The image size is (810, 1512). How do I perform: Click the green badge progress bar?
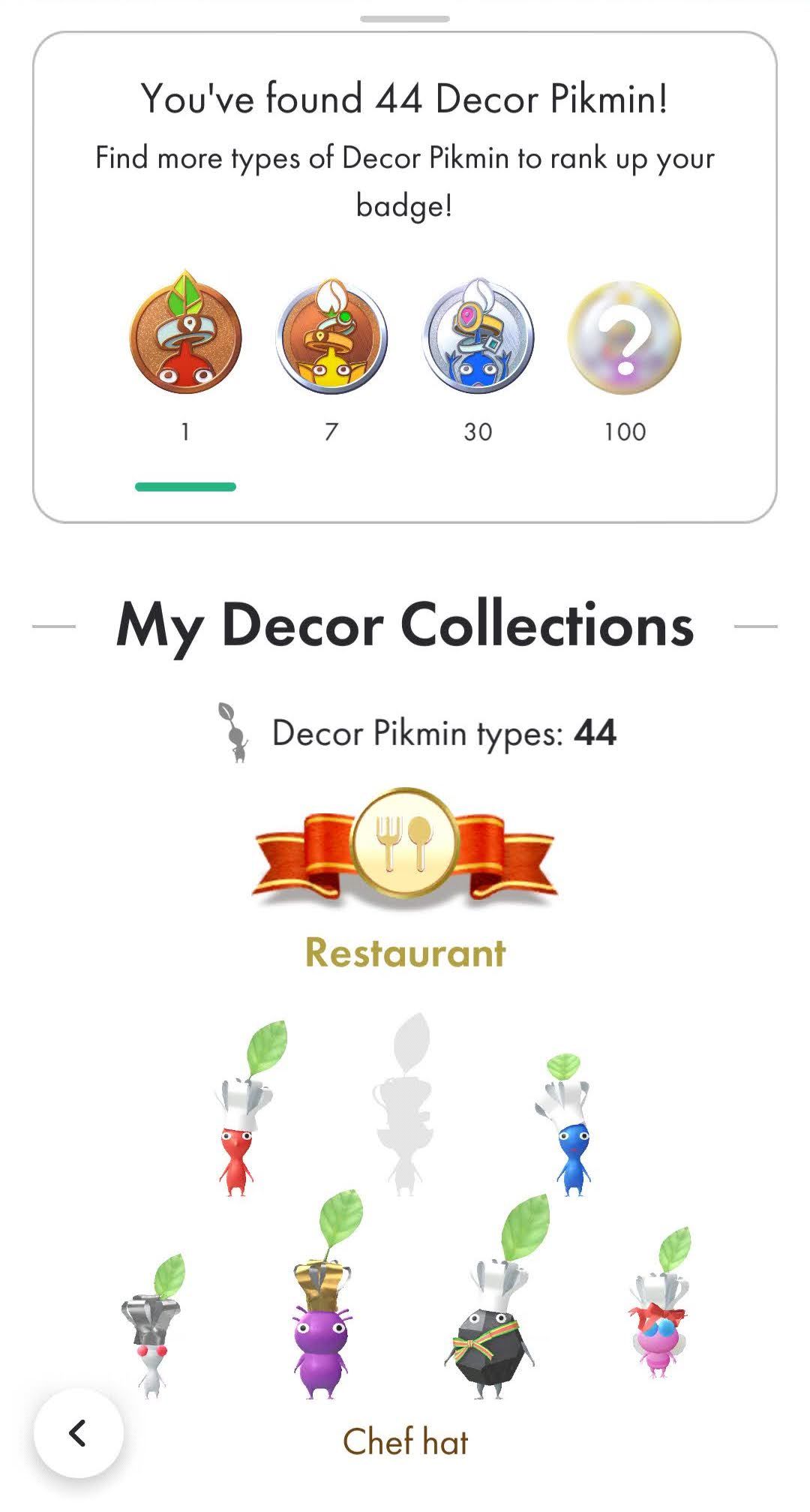pos(184,487)
